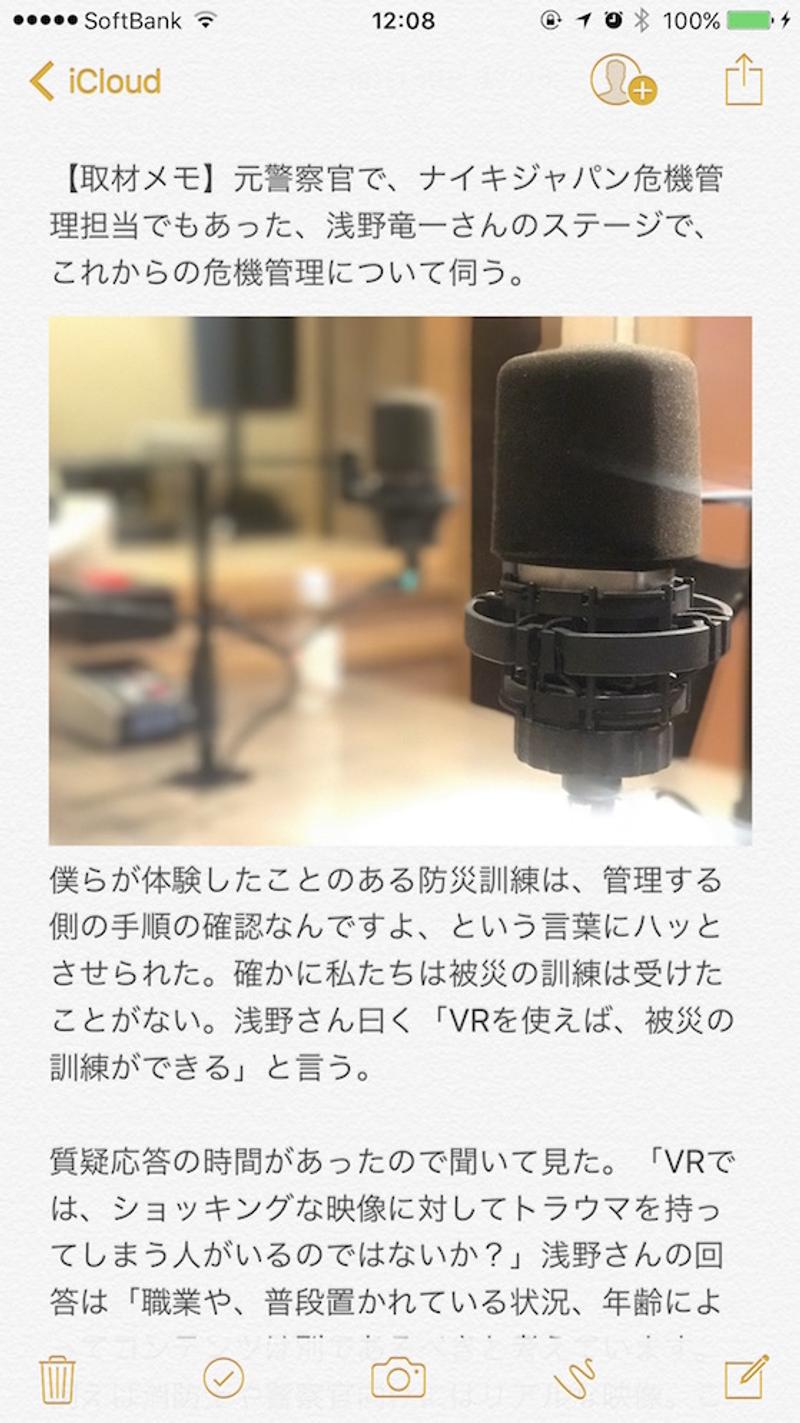Image resolution: width=800 pixels, height=1423 pixels.
Task: Add a checklist to the note
Action: click(x=223, y=1378)
